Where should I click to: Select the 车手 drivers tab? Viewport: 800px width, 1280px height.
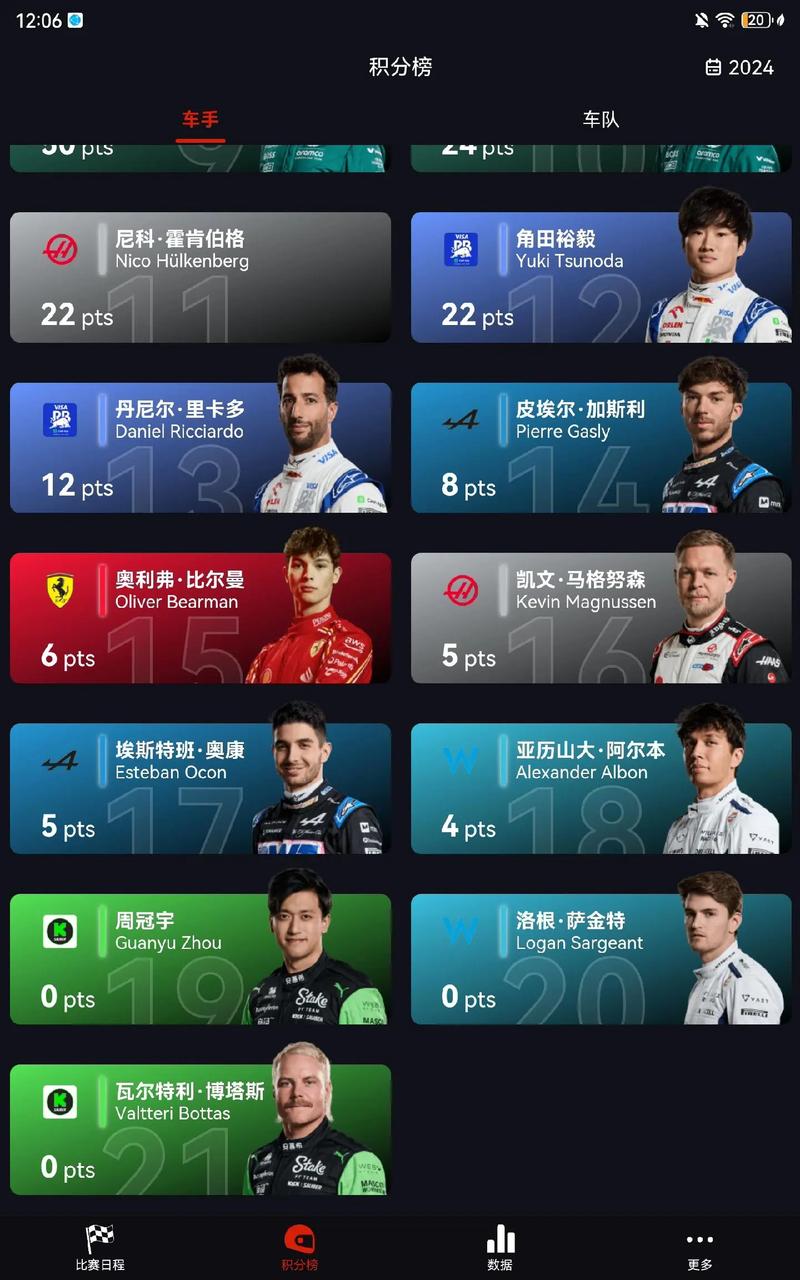(200, 119)
